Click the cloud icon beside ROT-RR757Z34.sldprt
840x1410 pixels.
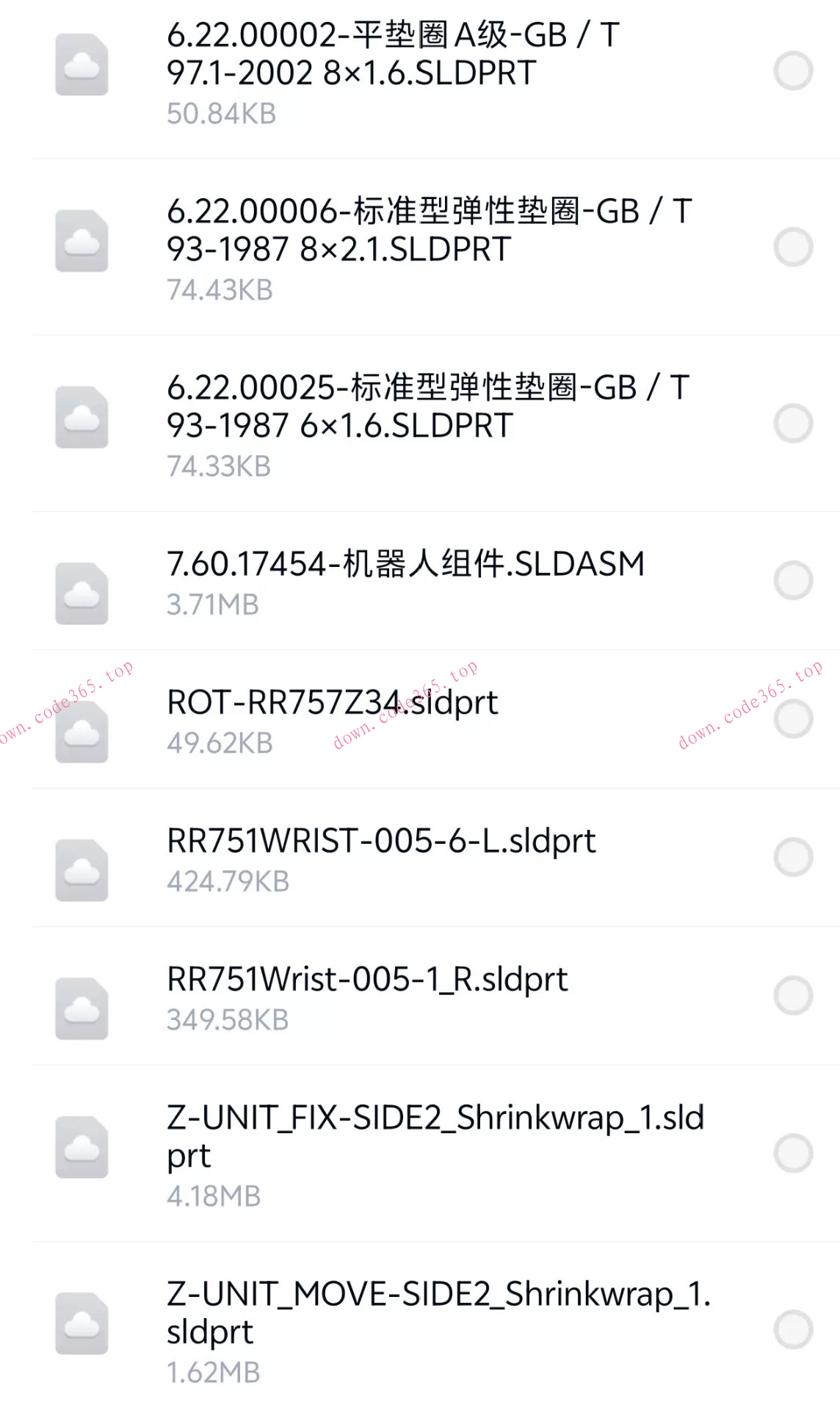click(82, 731)
